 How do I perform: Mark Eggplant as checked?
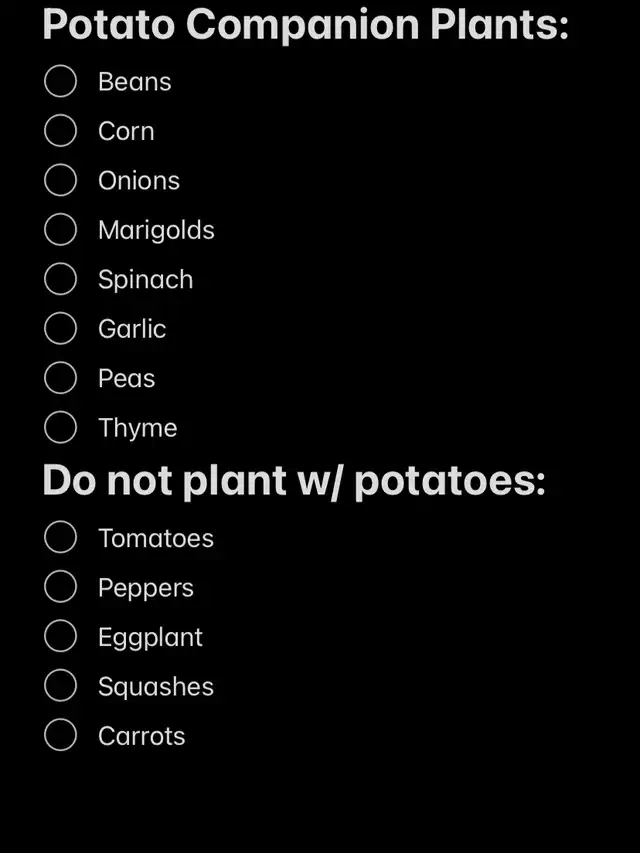[61, 637]
